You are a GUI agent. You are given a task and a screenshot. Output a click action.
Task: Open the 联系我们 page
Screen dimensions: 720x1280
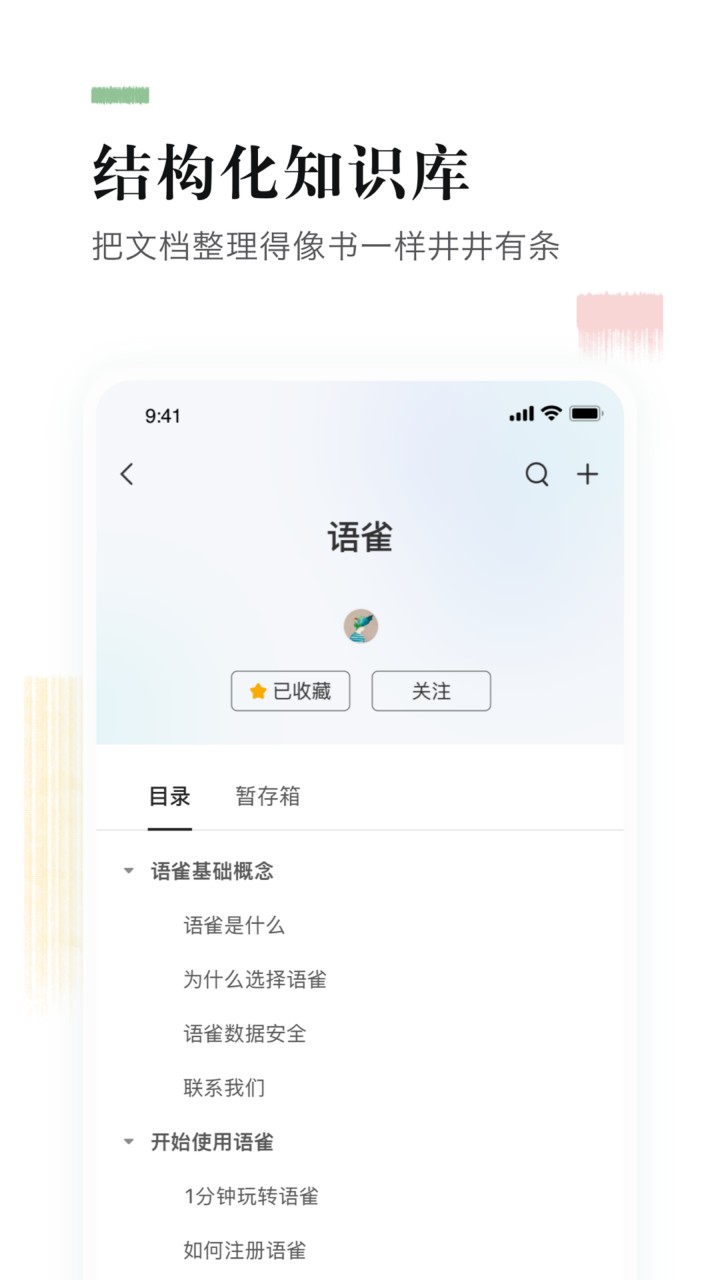click(x=223, y=1087)
